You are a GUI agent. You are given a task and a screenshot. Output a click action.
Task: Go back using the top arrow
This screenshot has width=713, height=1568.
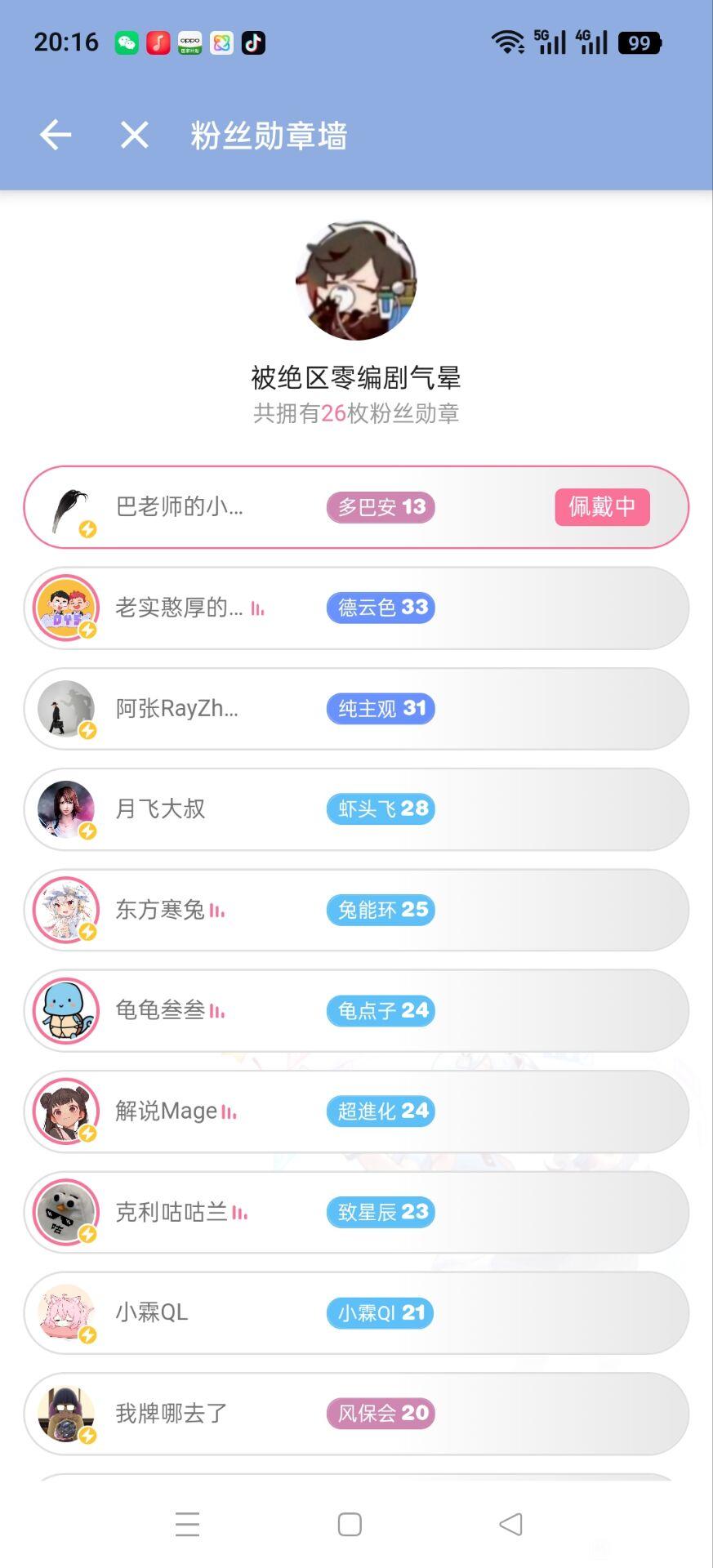pos(56,135)
